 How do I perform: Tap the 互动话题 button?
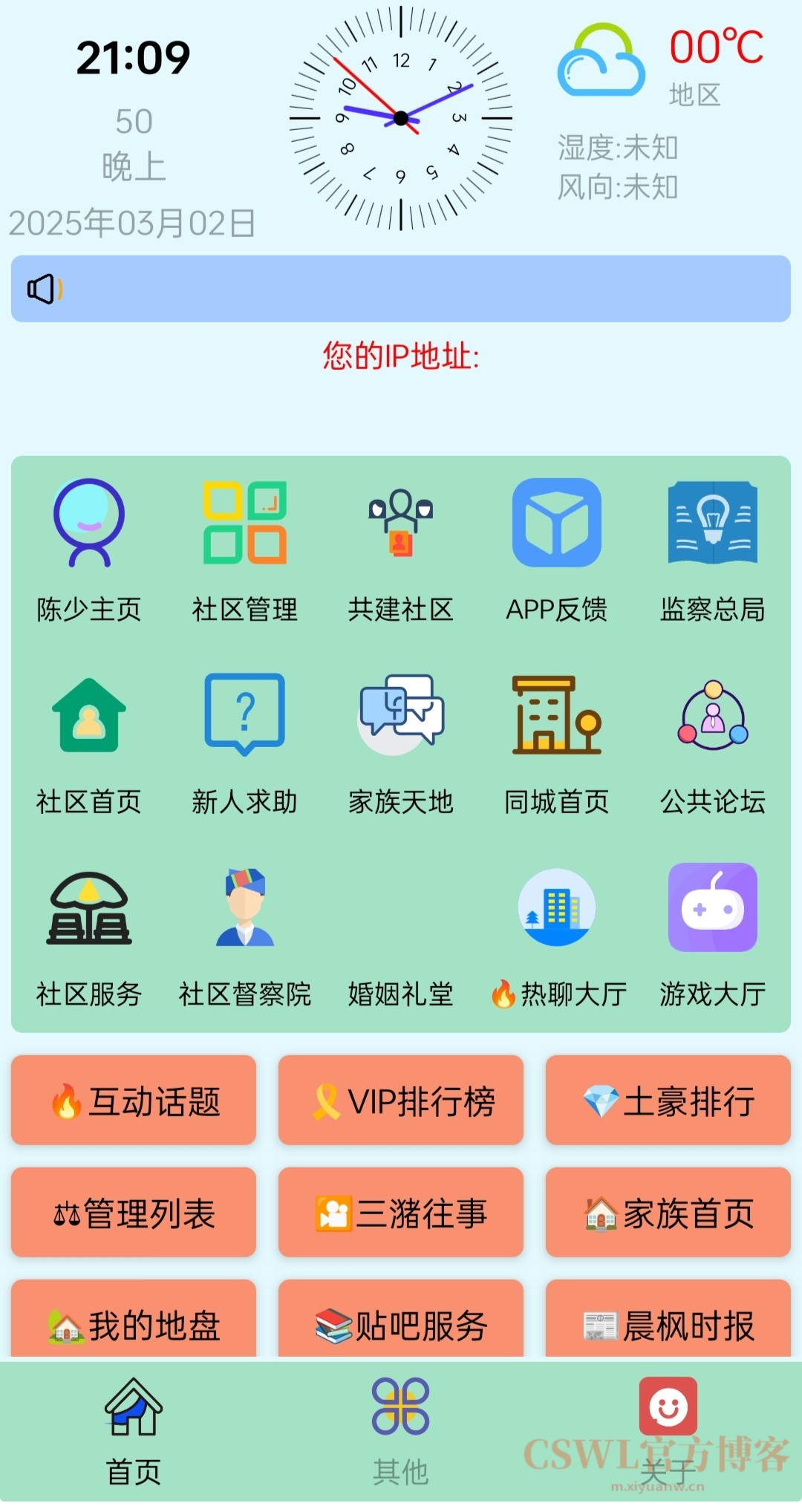point(134,1101)
